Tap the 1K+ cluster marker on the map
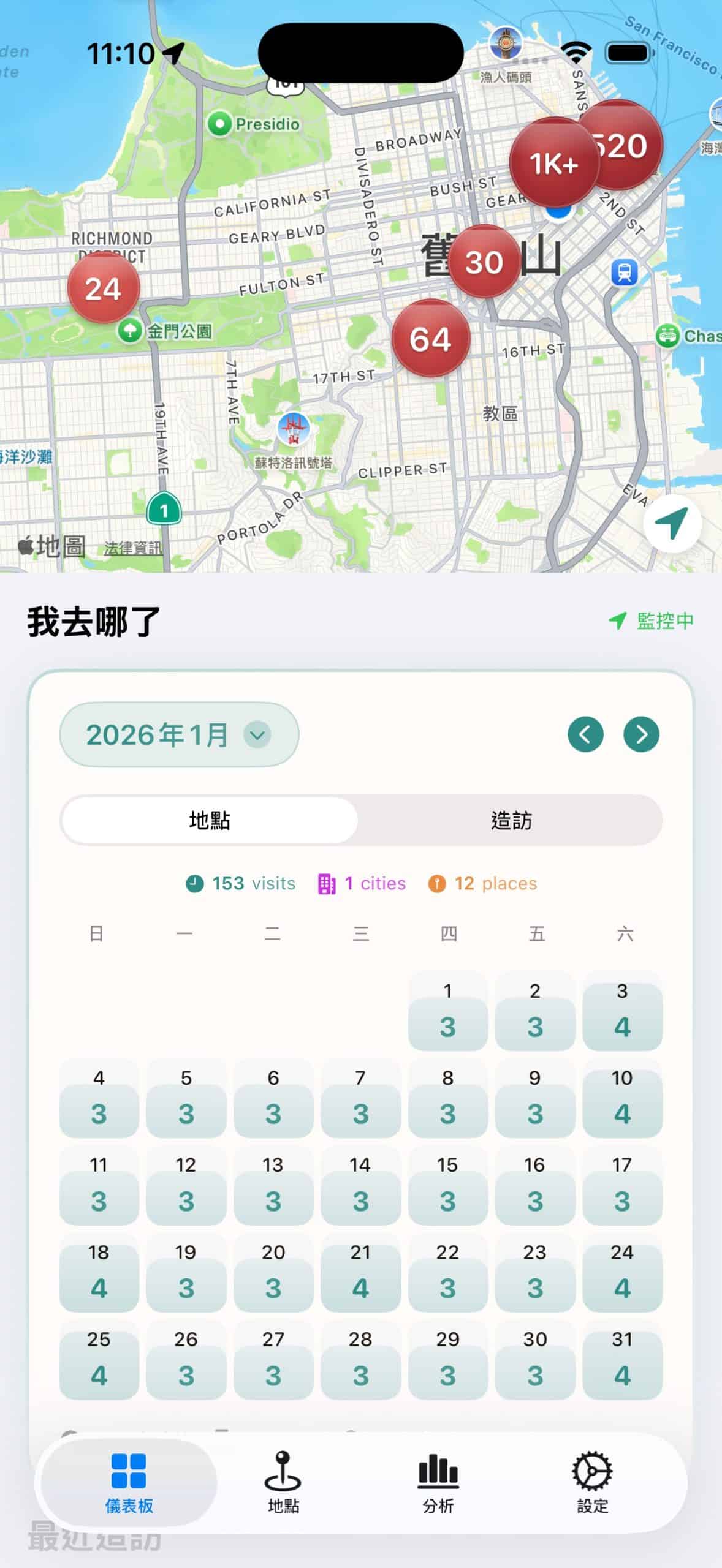 point(554,162)
